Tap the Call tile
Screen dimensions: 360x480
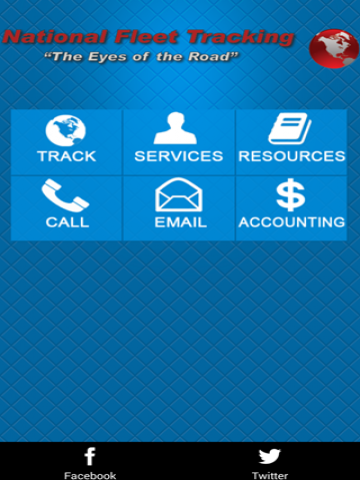66,208
